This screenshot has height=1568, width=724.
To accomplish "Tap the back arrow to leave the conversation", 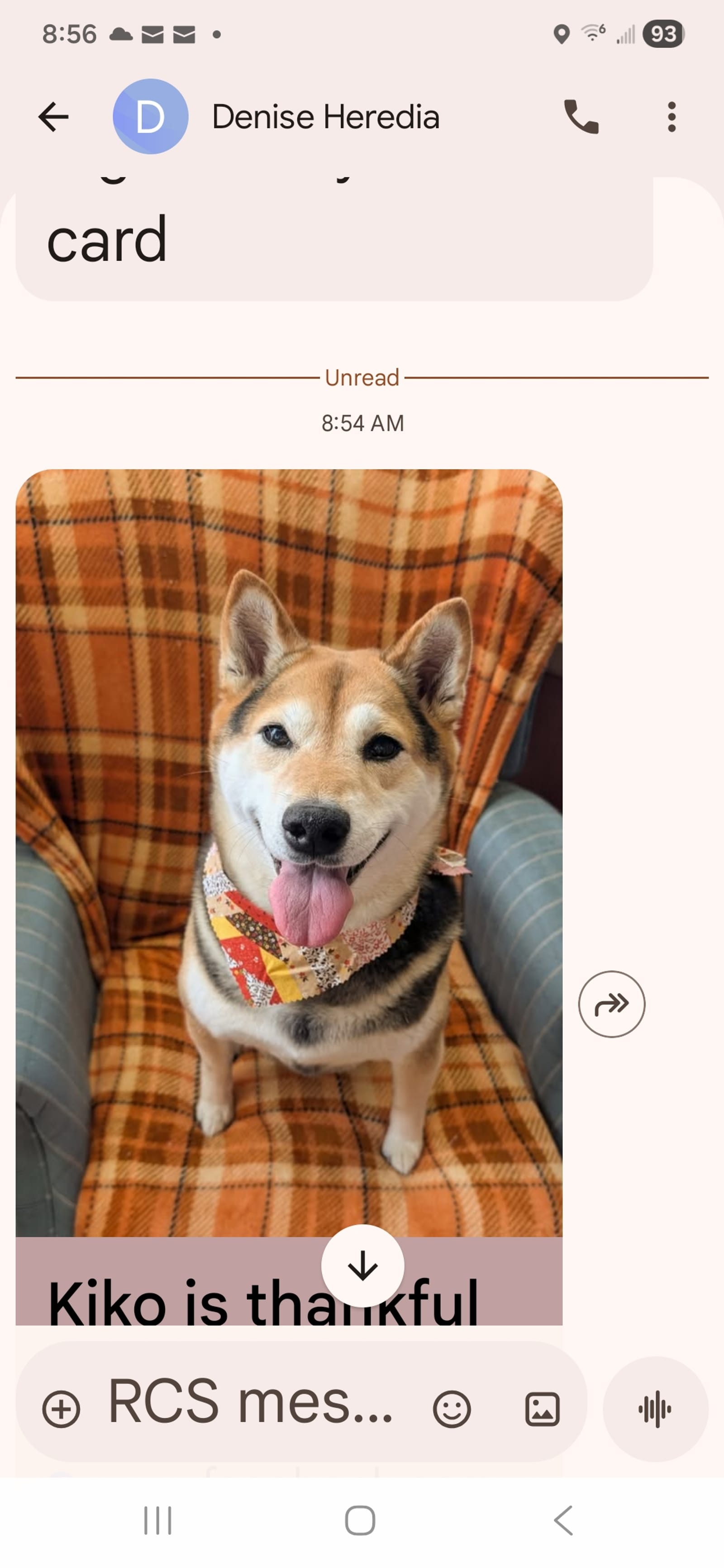I will [53, 116].
